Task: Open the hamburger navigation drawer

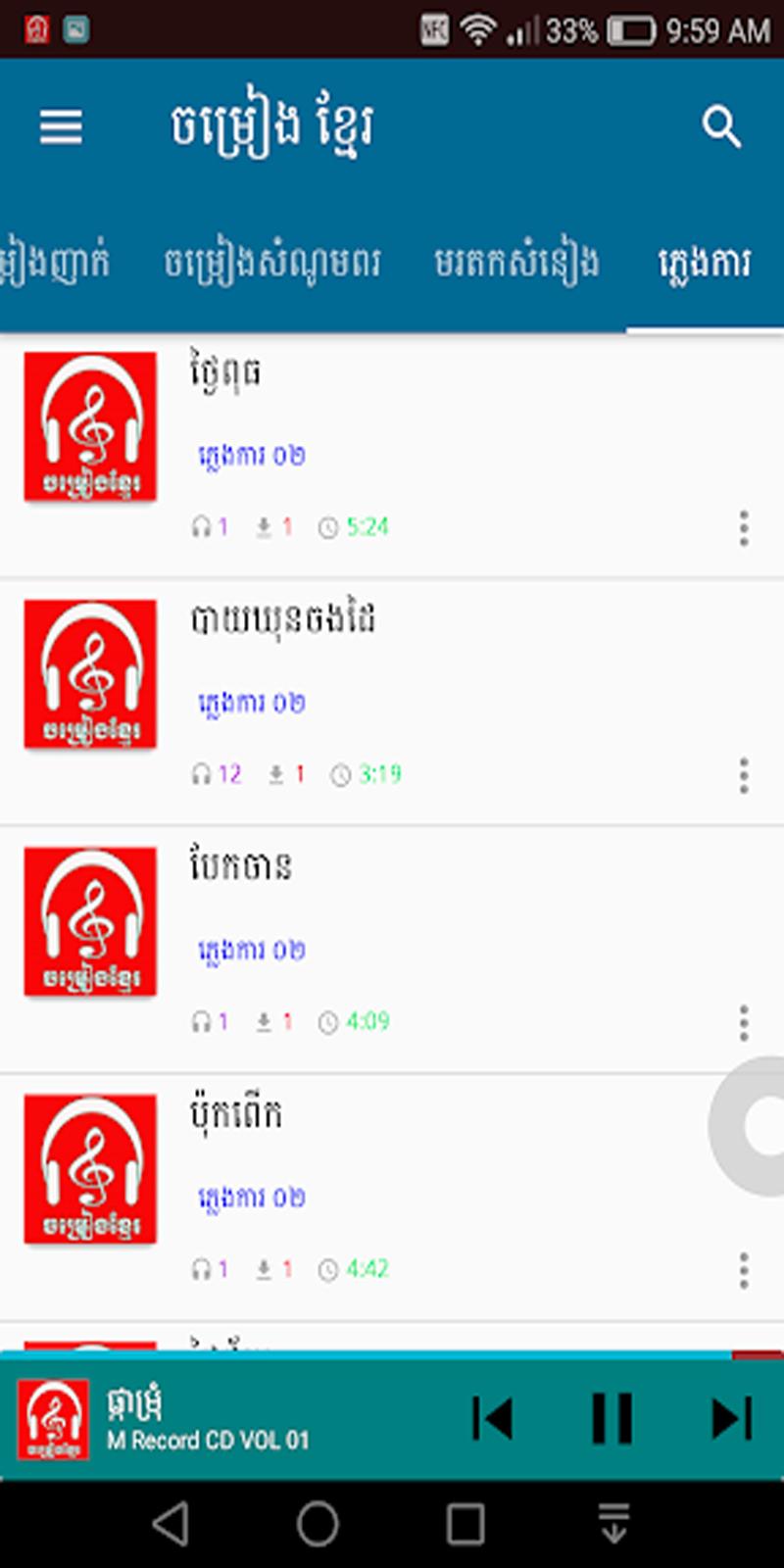Action: 61,126
